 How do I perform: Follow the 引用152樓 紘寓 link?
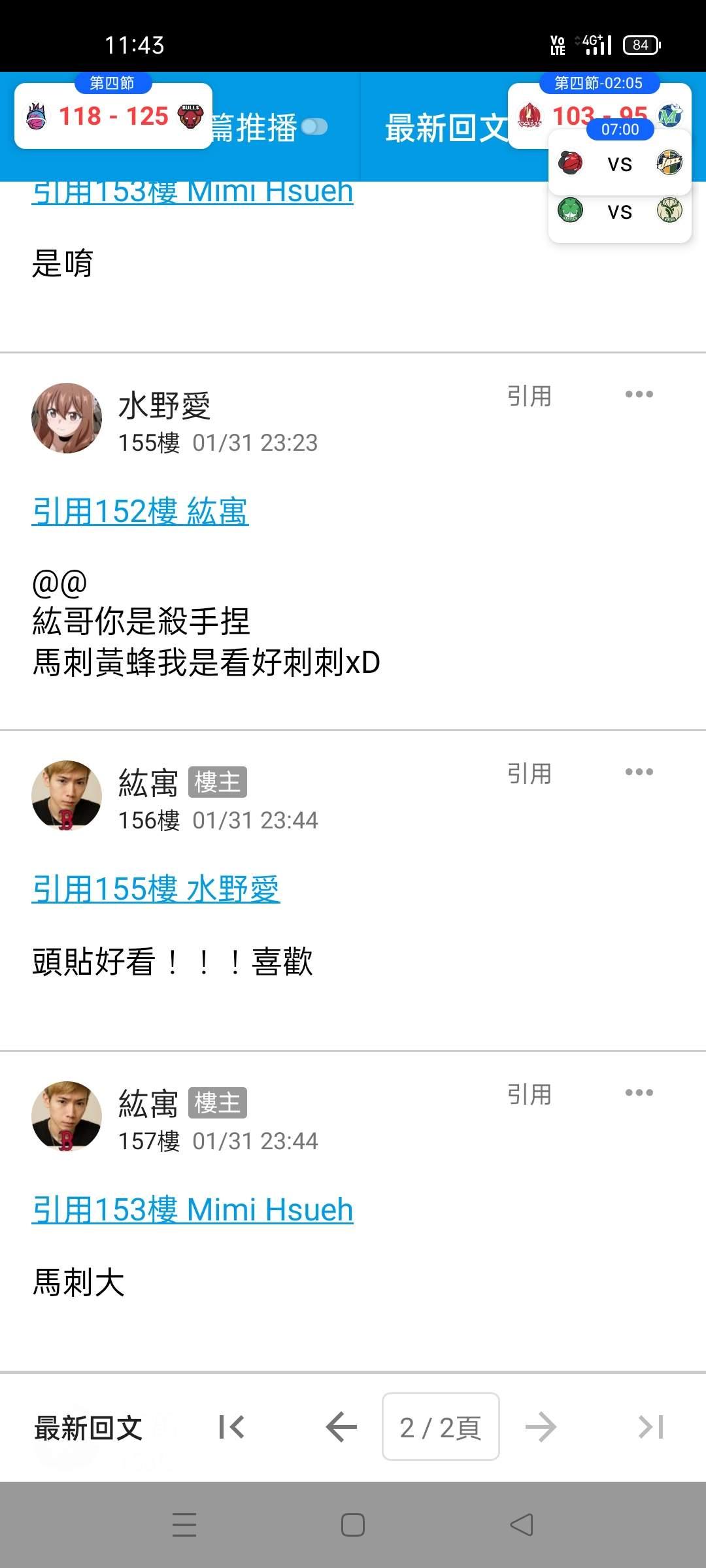140,511
